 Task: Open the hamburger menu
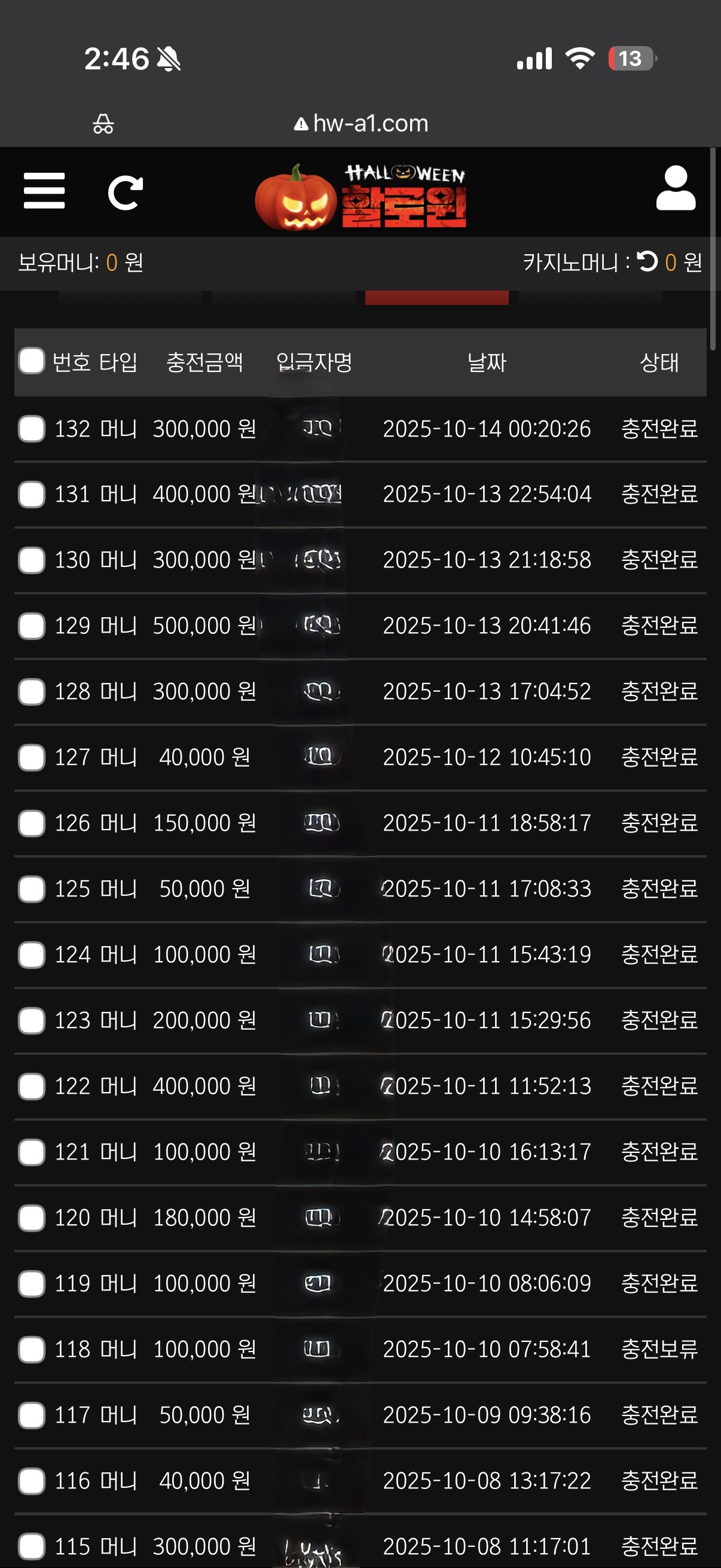(x=44, y=191)
